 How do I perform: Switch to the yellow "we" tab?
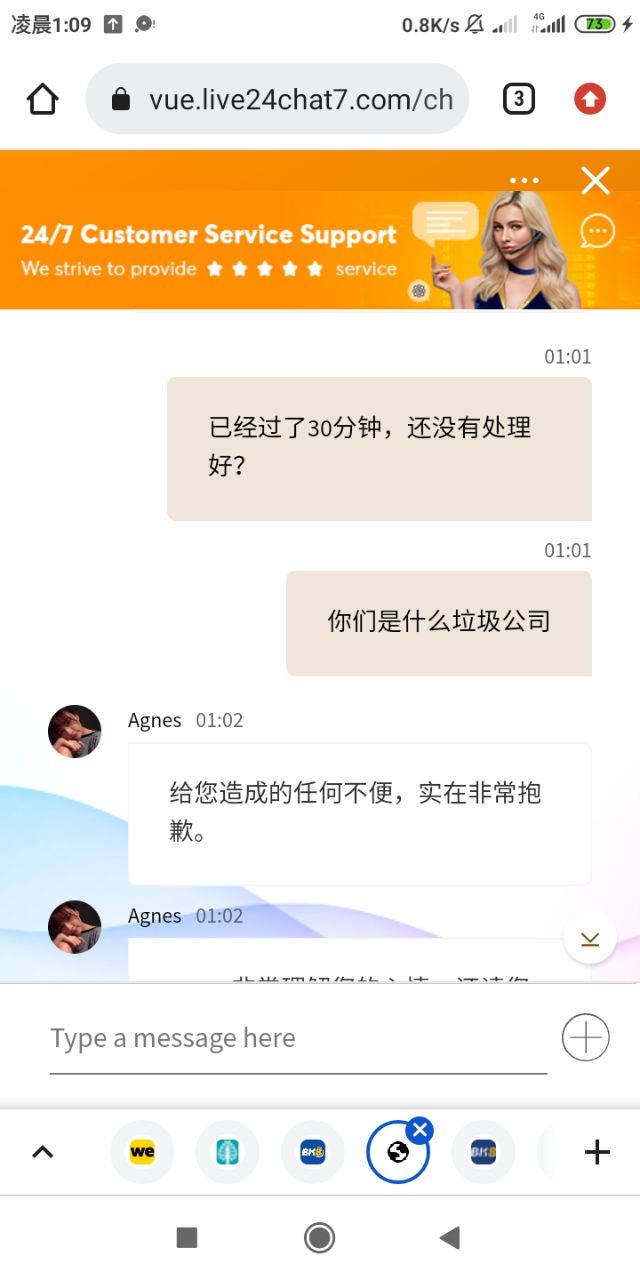142,1152
